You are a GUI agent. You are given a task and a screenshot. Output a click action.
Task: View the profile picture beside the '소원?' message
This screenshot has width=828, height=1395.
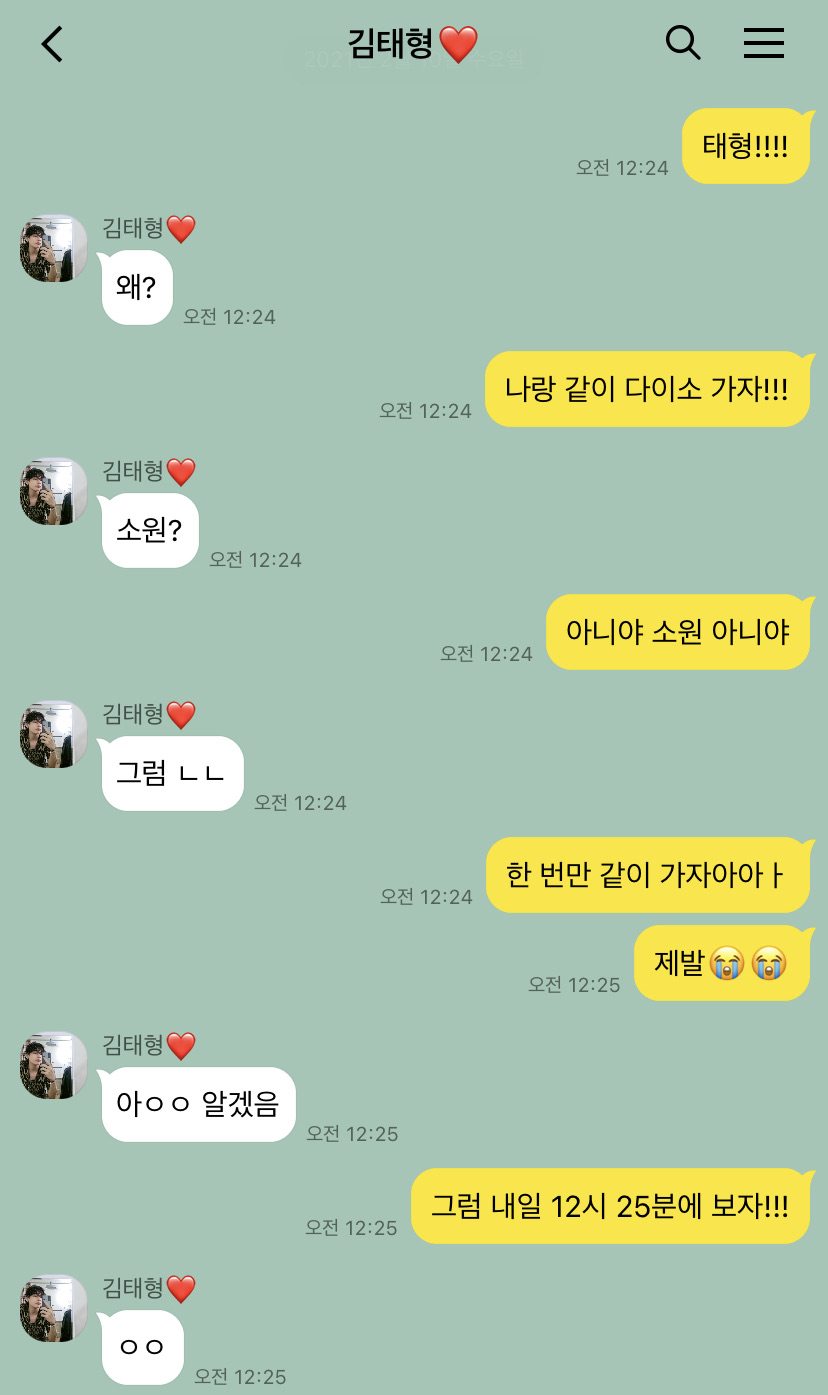pos(54,491)
